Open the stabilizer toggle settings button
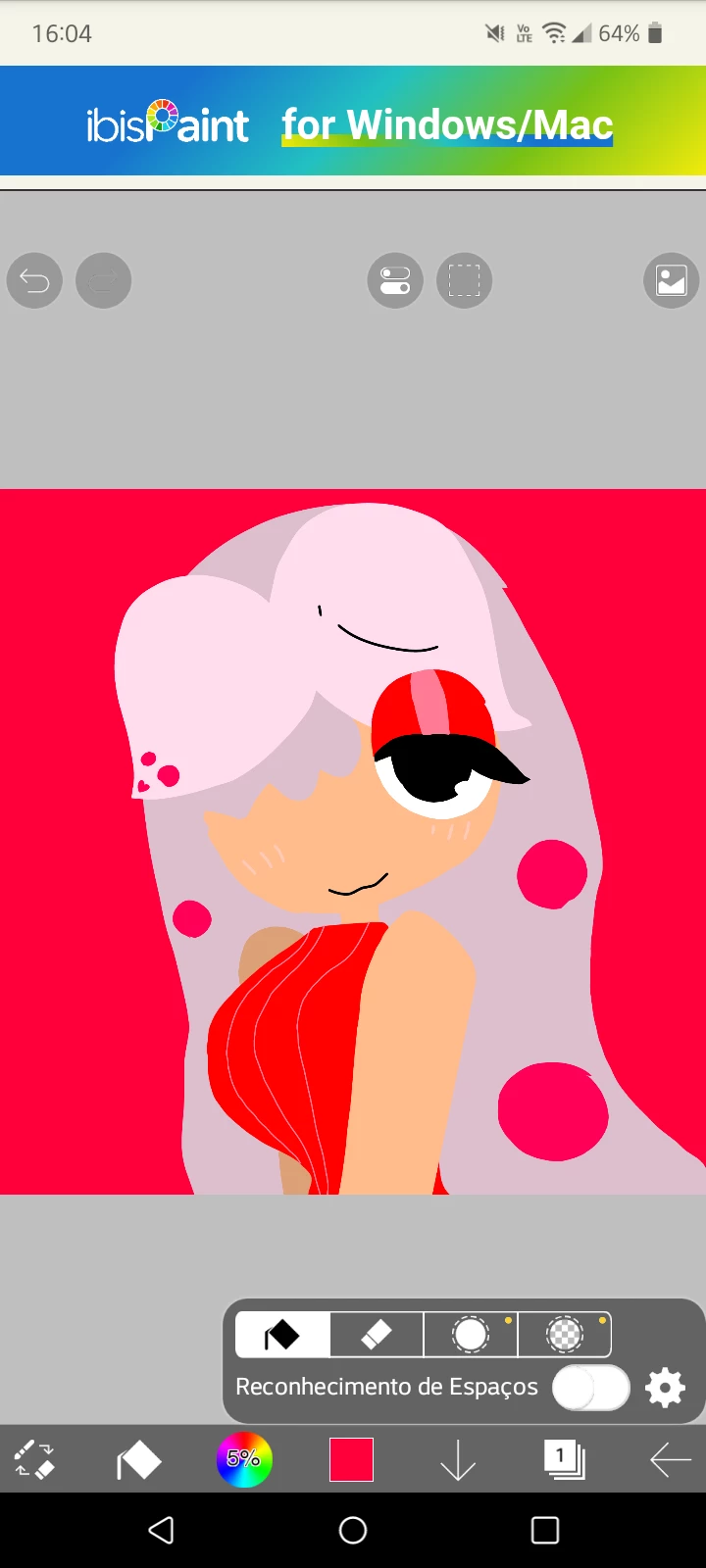The height and width of the screenshot is (1568, 706). point(395,281)
